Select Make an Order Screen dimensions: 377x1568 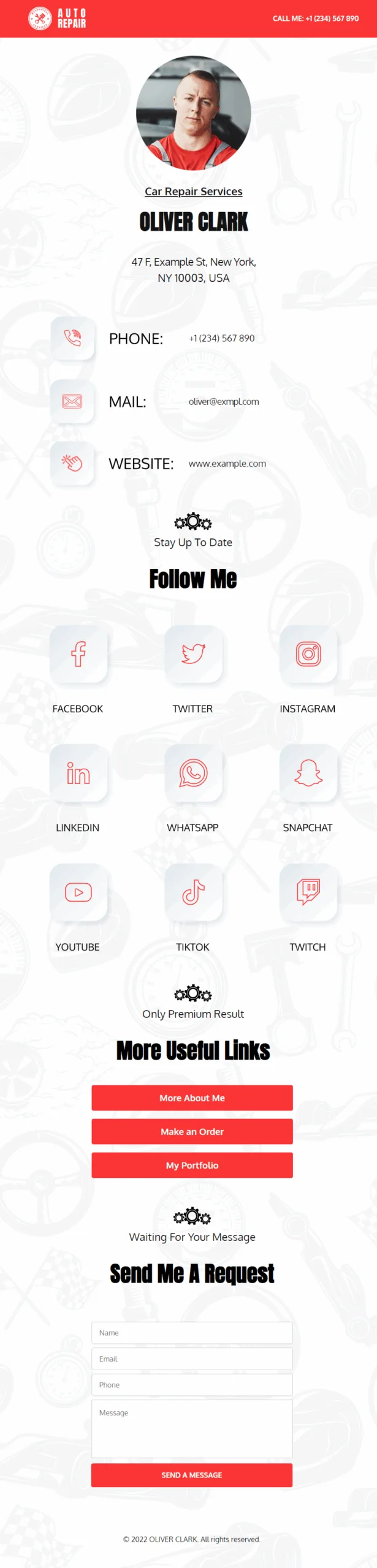pyautogui.click(x=192, y=1132)
